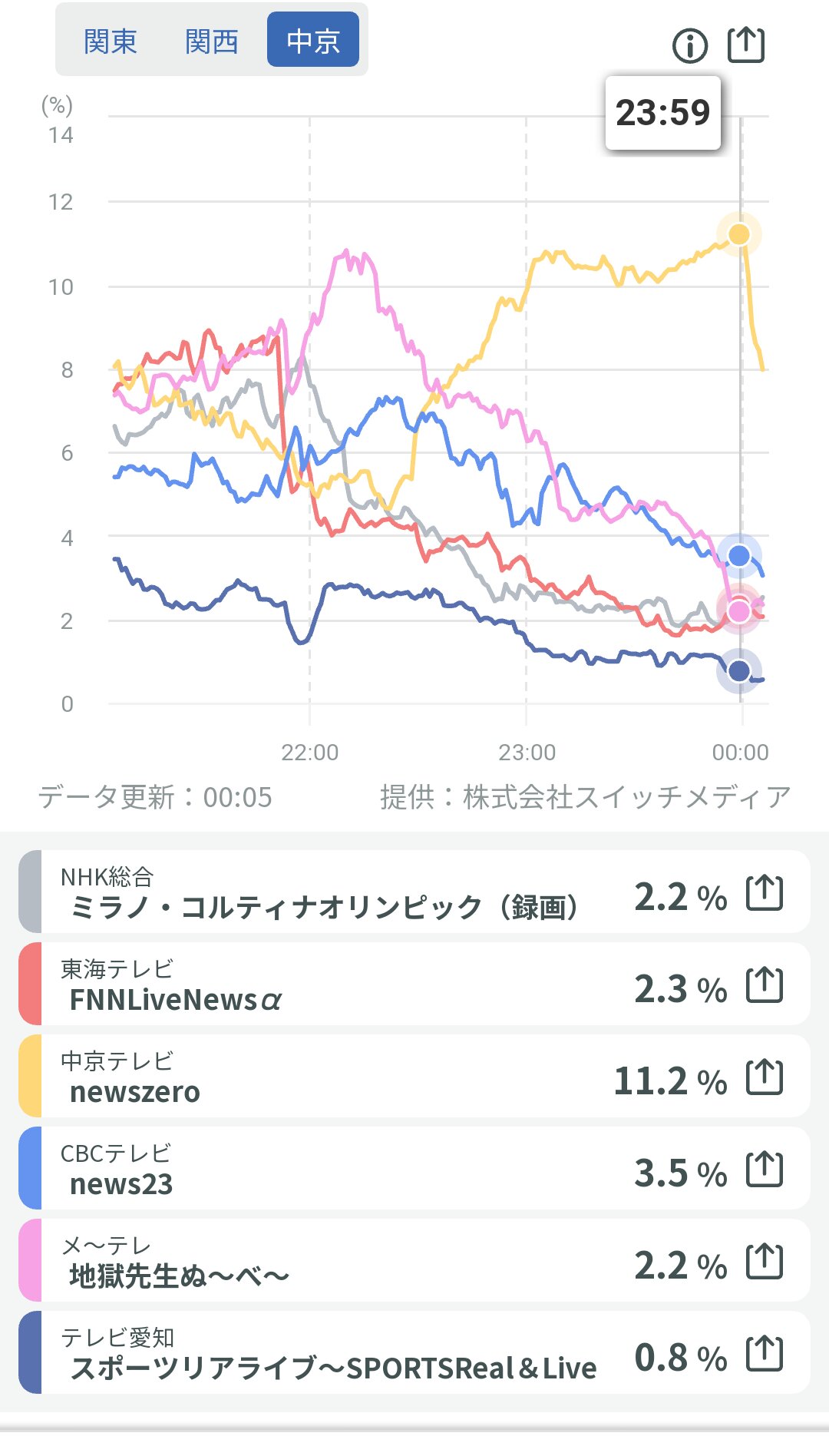Select the 中京 region tab

pyautogui.click(x=312, y=41)
